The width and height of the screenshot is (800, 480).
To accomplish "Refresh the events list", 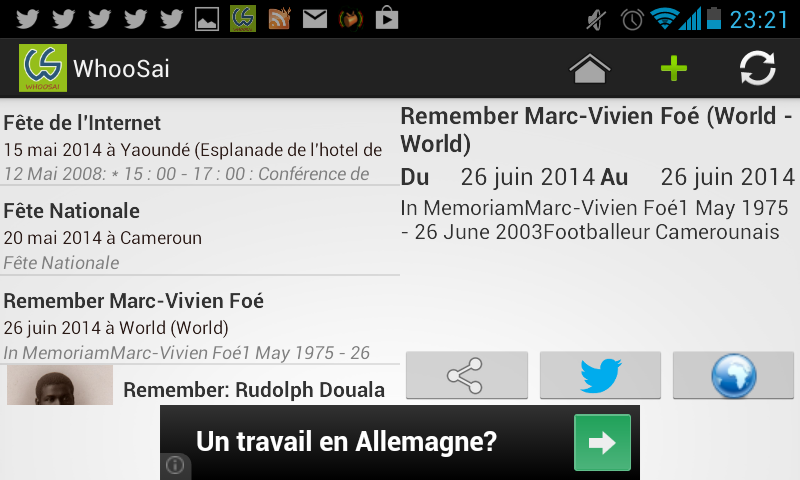I will click(x=757, y=68).
